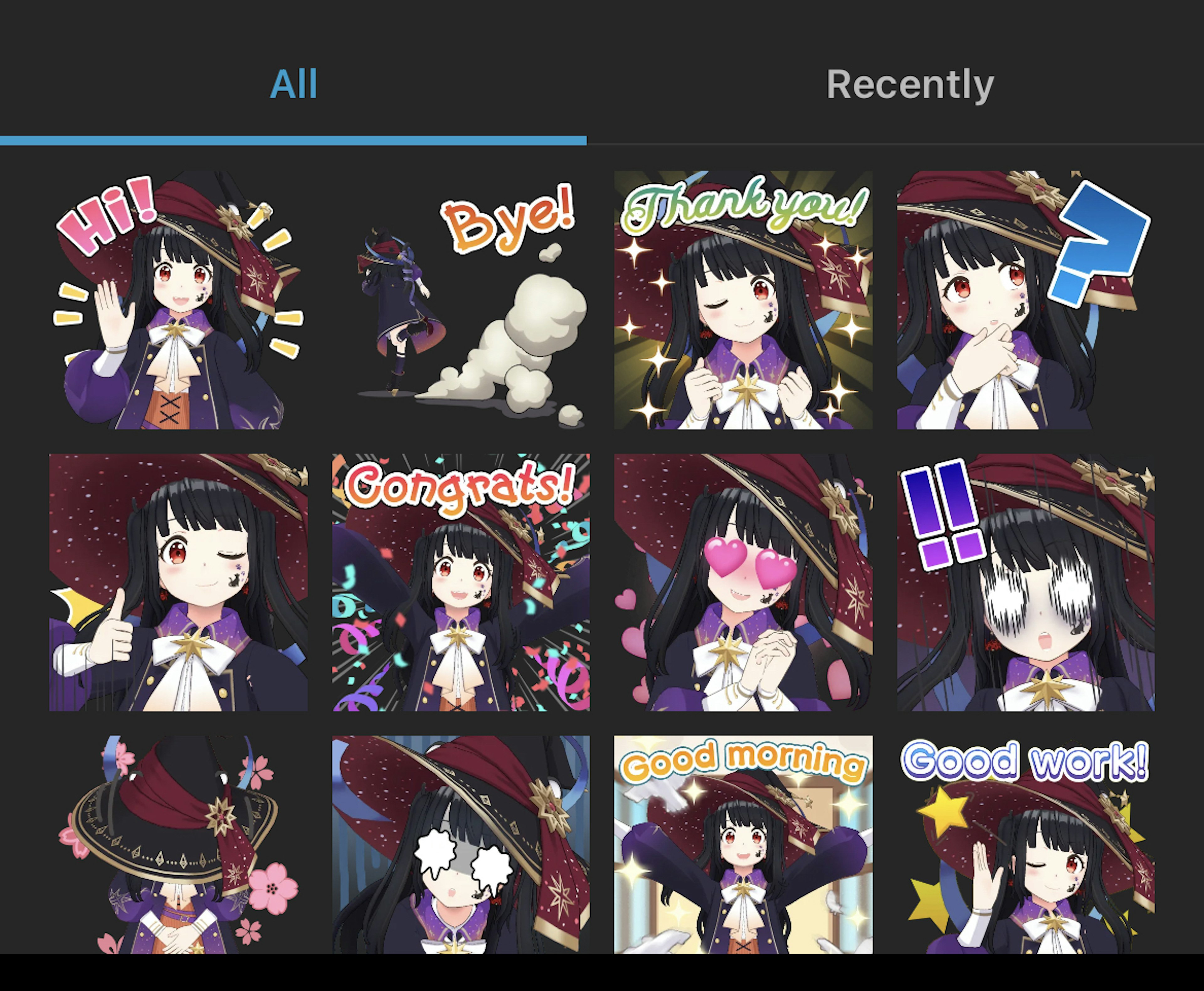This screenshot has width=1204, height=991.
Task: Send the Good morning sticker
Action: tap(743, 845)
